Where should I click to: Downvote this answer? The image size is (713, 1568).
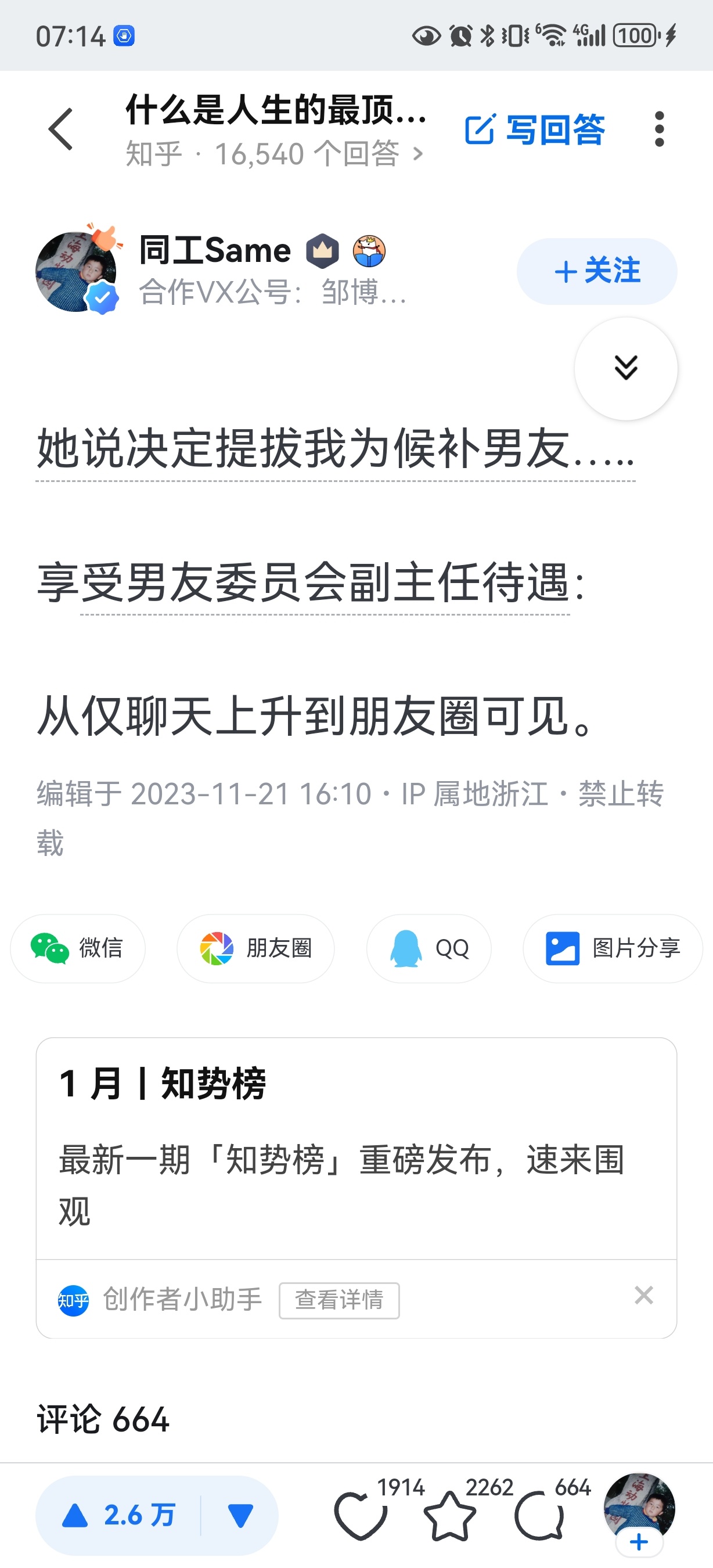coord(240,1515)
